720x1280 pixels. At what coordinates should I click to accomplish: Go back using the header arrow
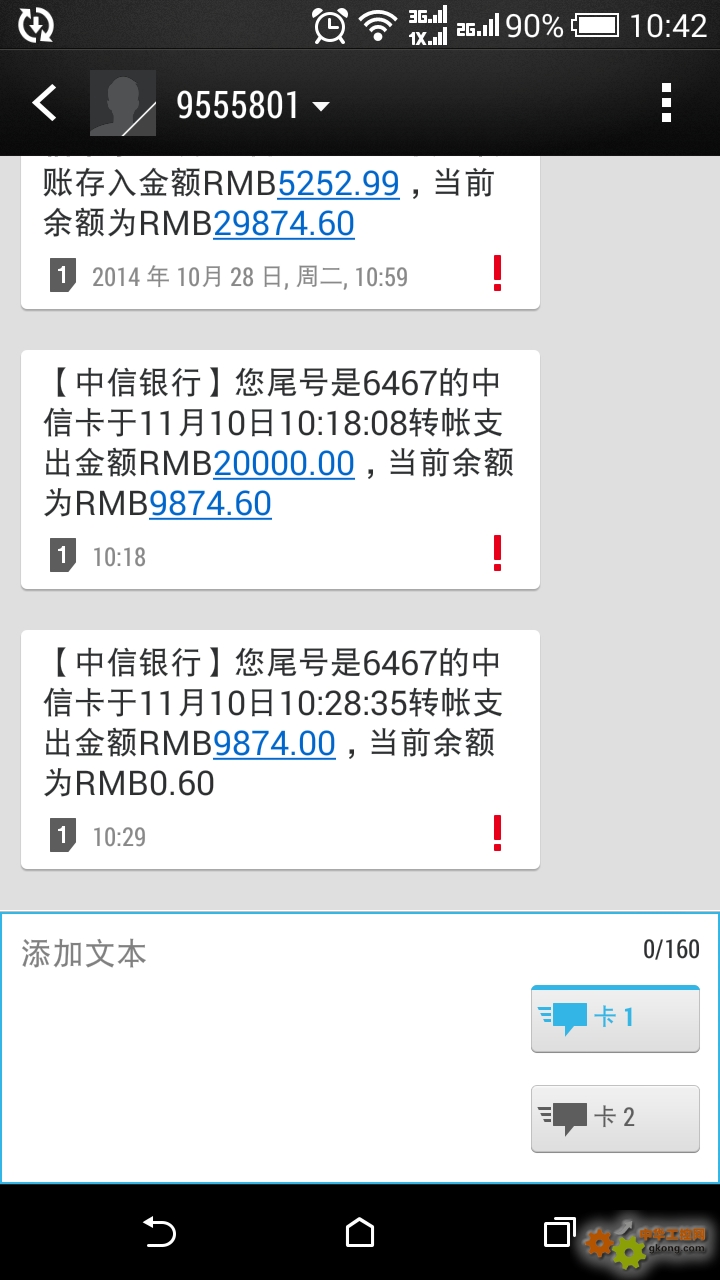pyautogui.click(x=44, y=103)
